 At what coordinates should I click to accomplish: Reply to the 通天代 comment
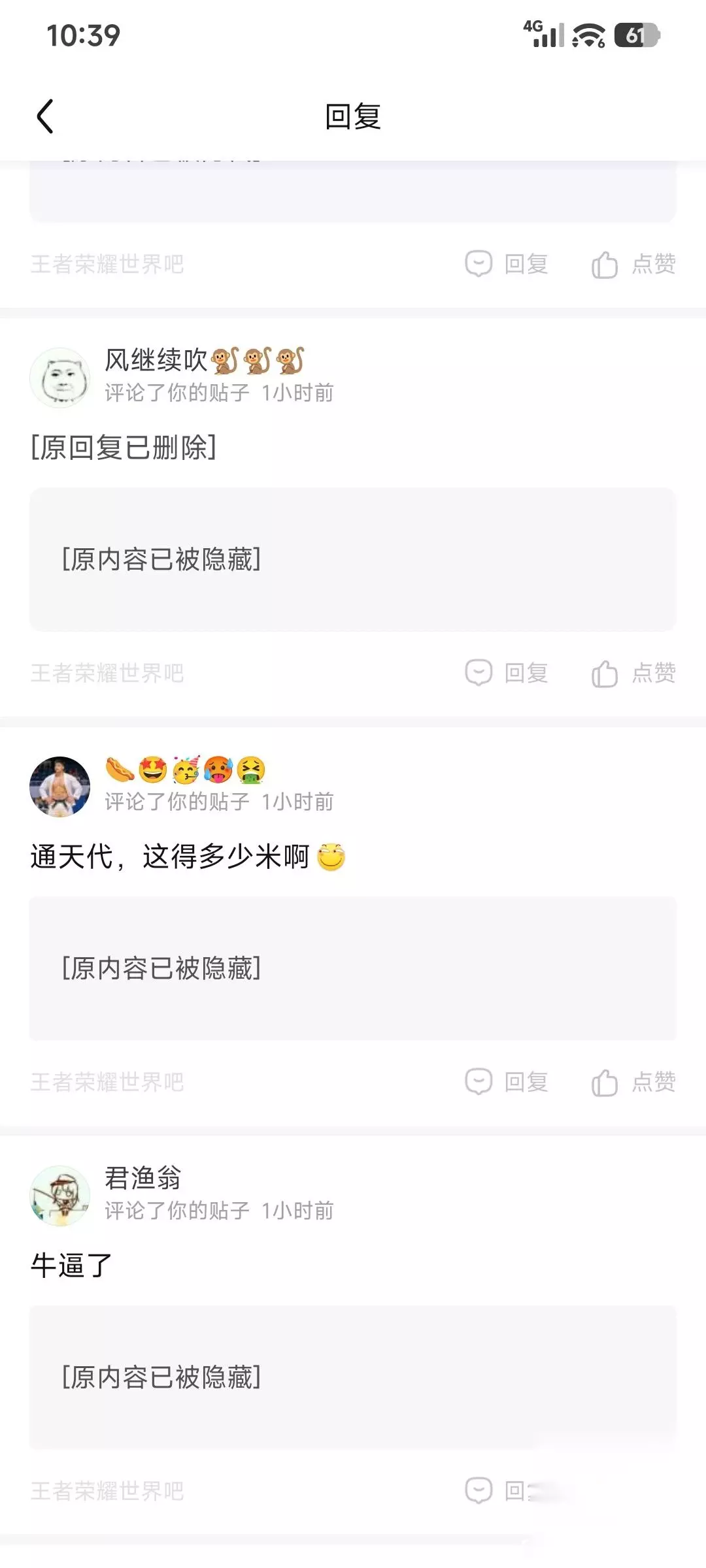(507, 1082)
